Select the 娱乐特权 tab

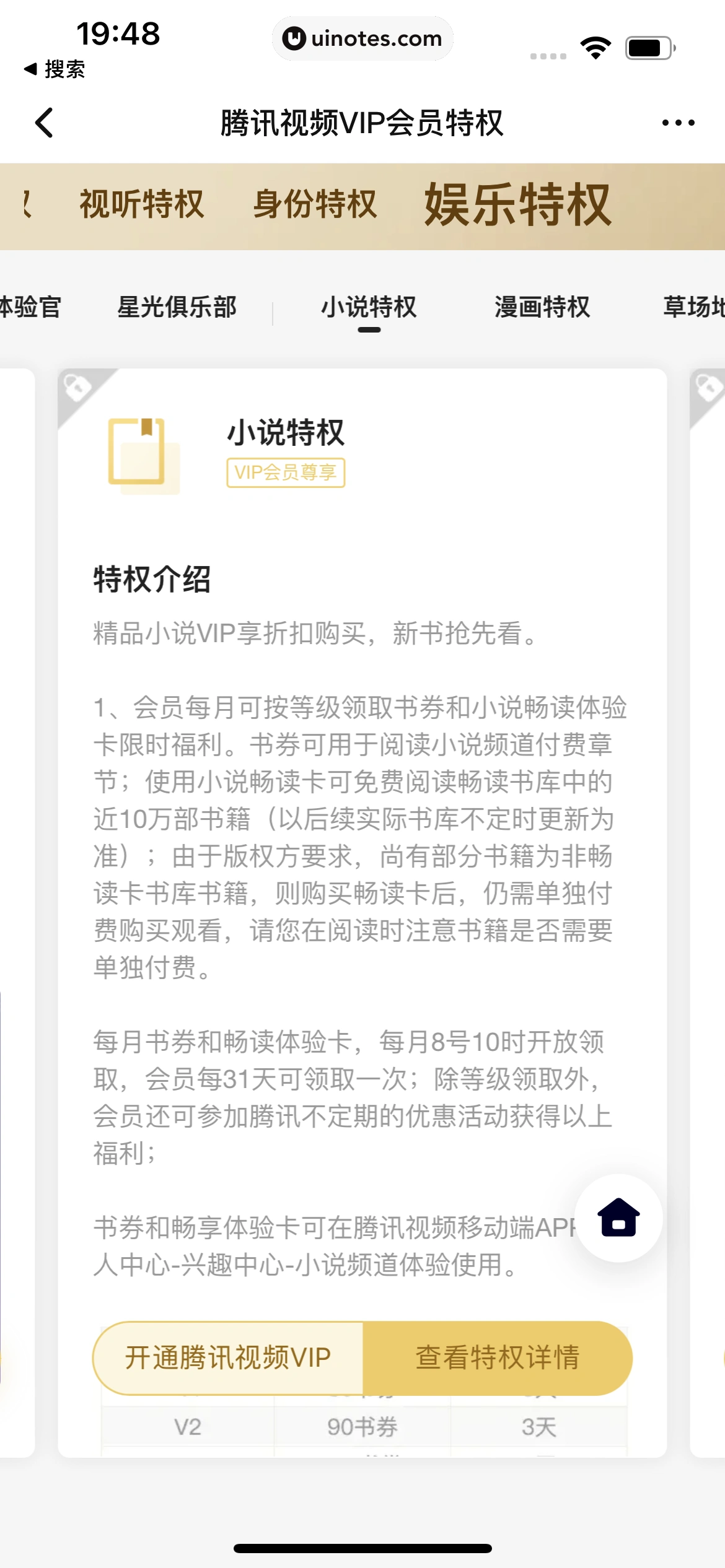[518, 206]
